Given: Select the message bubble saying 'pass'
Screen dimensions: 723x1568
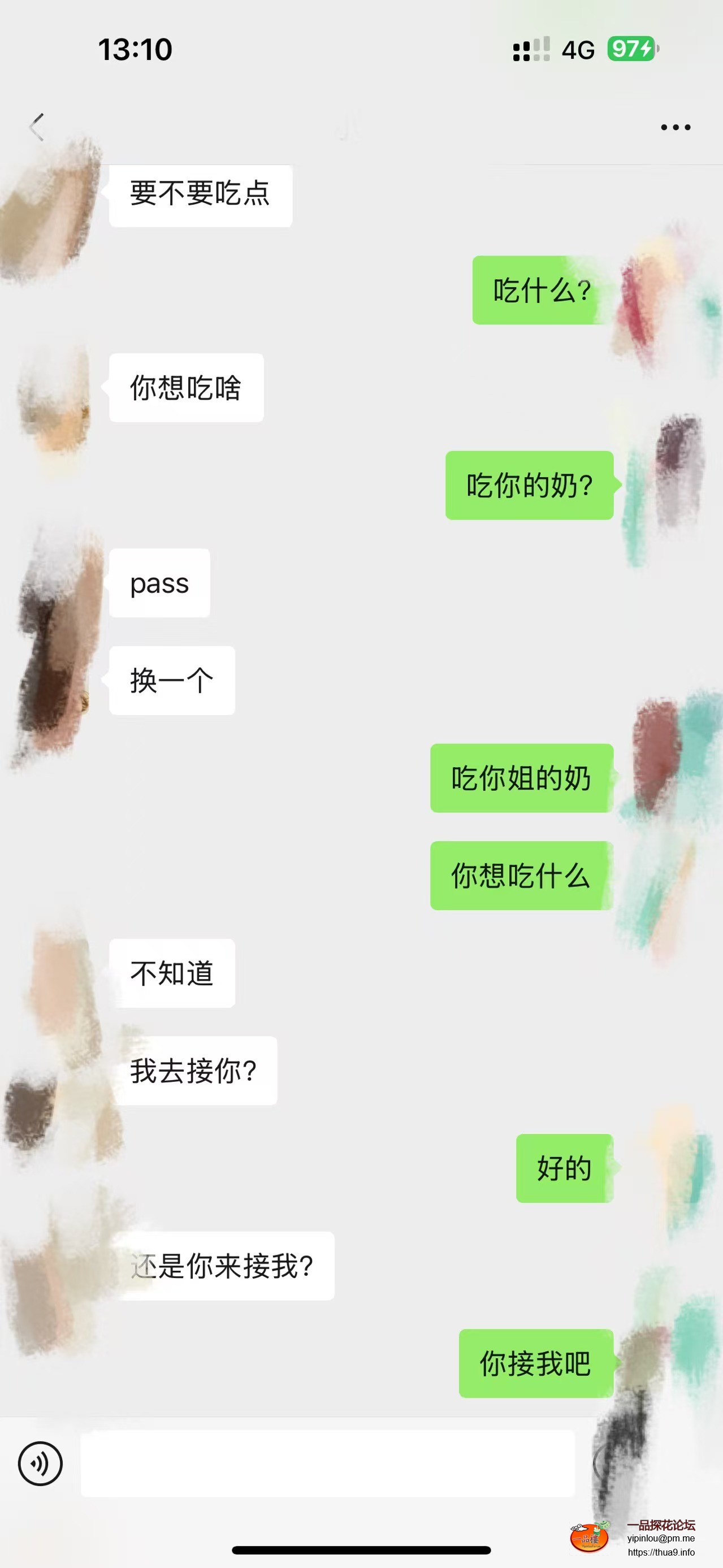Looking at the screenshot, I should [159, 584].
